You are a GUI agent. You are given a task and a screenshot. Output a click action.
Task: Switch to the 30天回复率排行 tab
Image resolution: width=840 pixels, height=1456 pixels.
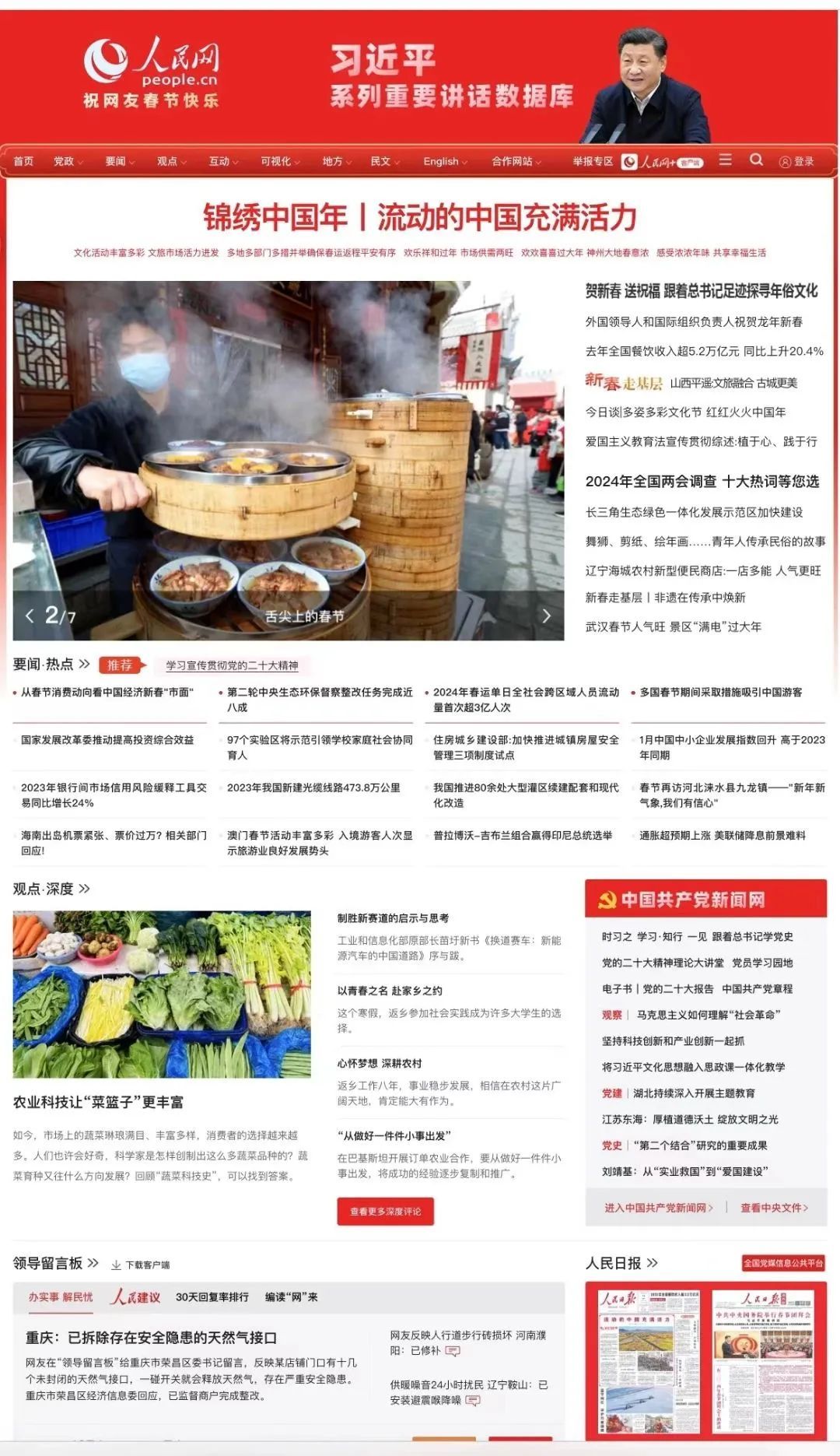tap(212, 1297)
